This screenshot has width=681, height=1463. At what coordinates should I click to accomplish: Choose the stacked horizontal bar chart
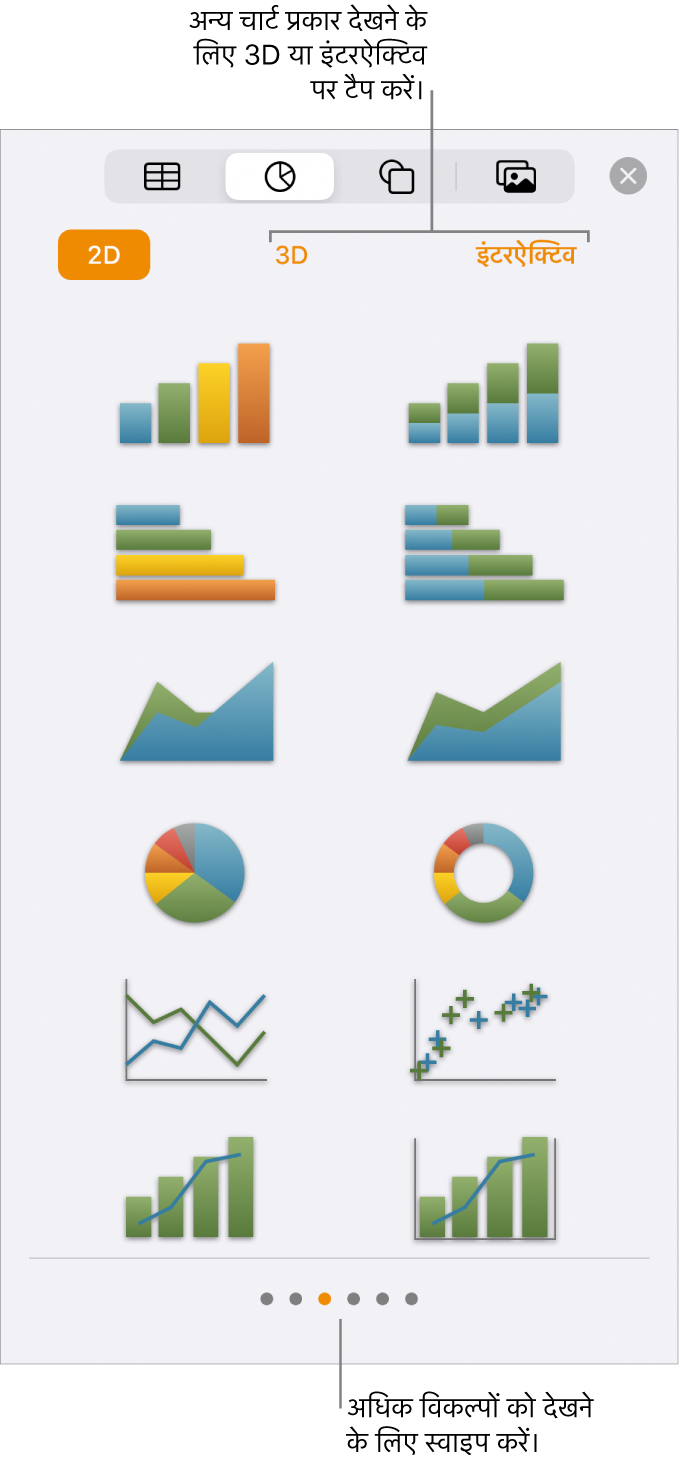(484, 552)
